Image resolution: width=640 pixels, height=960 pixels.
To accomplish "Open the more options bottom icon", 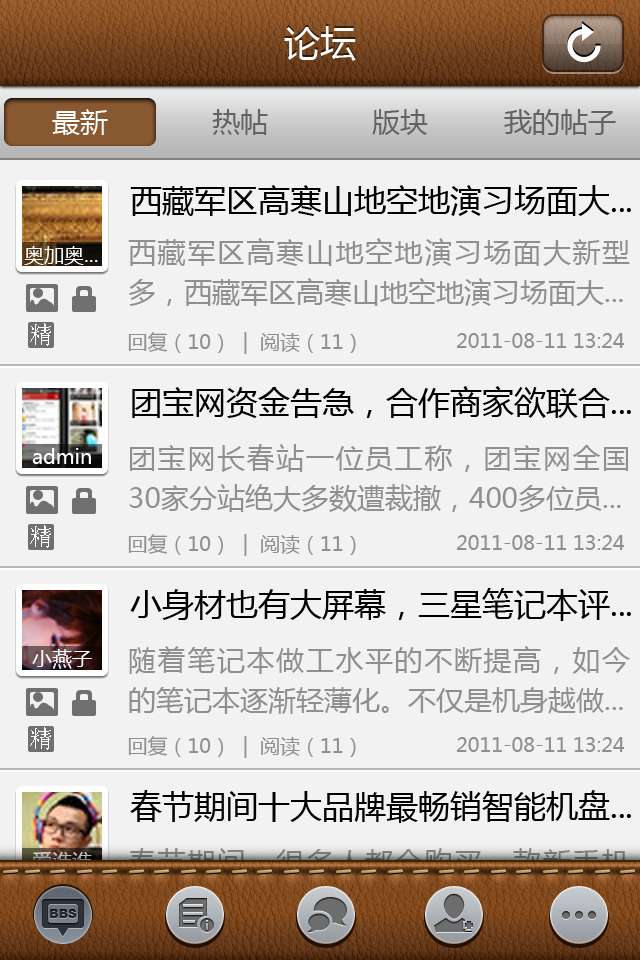I will pos(579,914).
